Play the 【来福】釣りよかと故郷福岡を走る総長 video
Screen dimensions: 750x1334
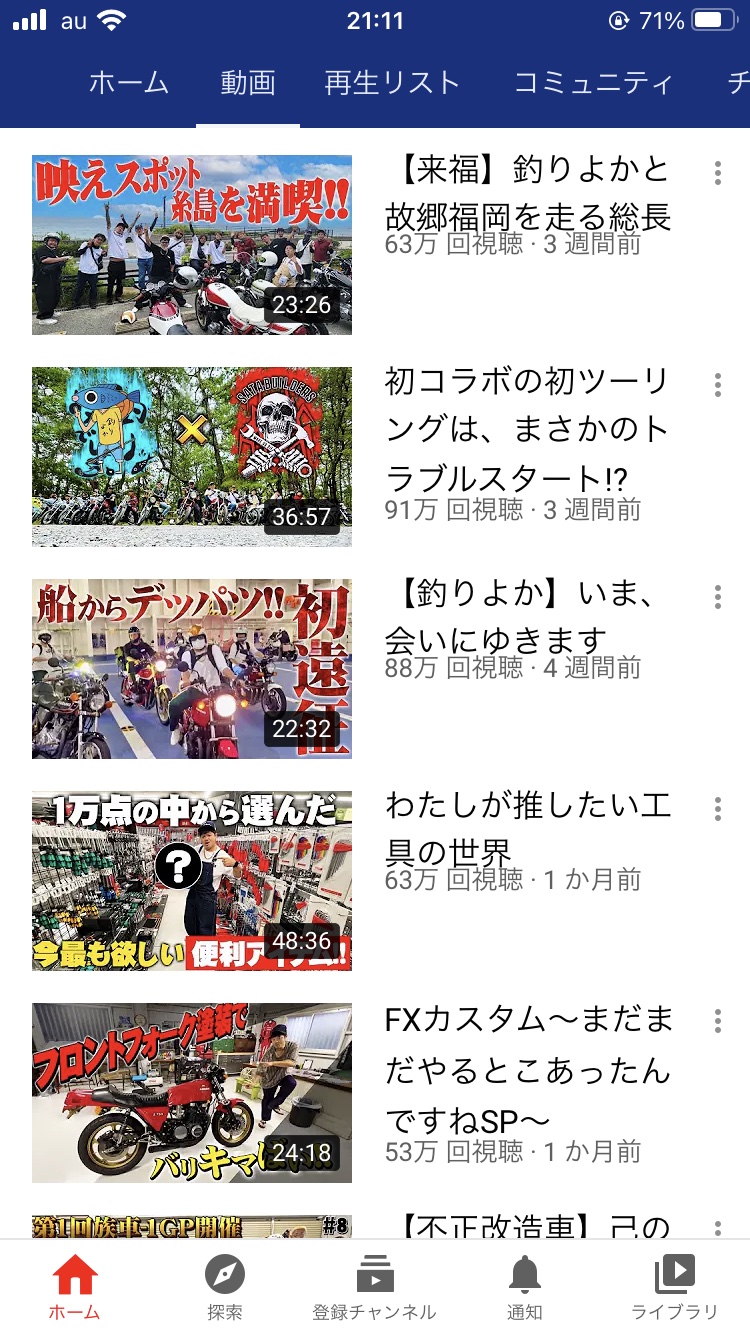192,244
